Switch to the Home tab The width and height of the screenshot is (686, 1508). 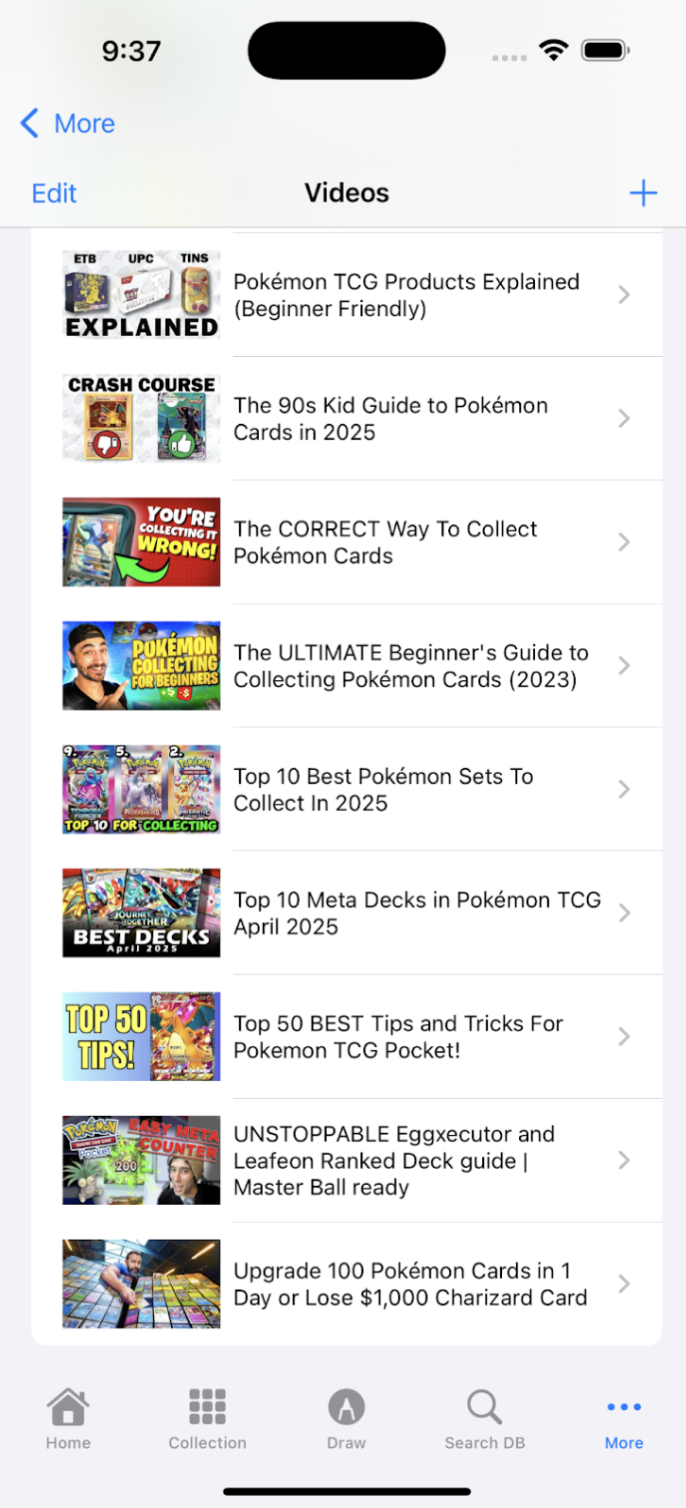[68, 1419]
